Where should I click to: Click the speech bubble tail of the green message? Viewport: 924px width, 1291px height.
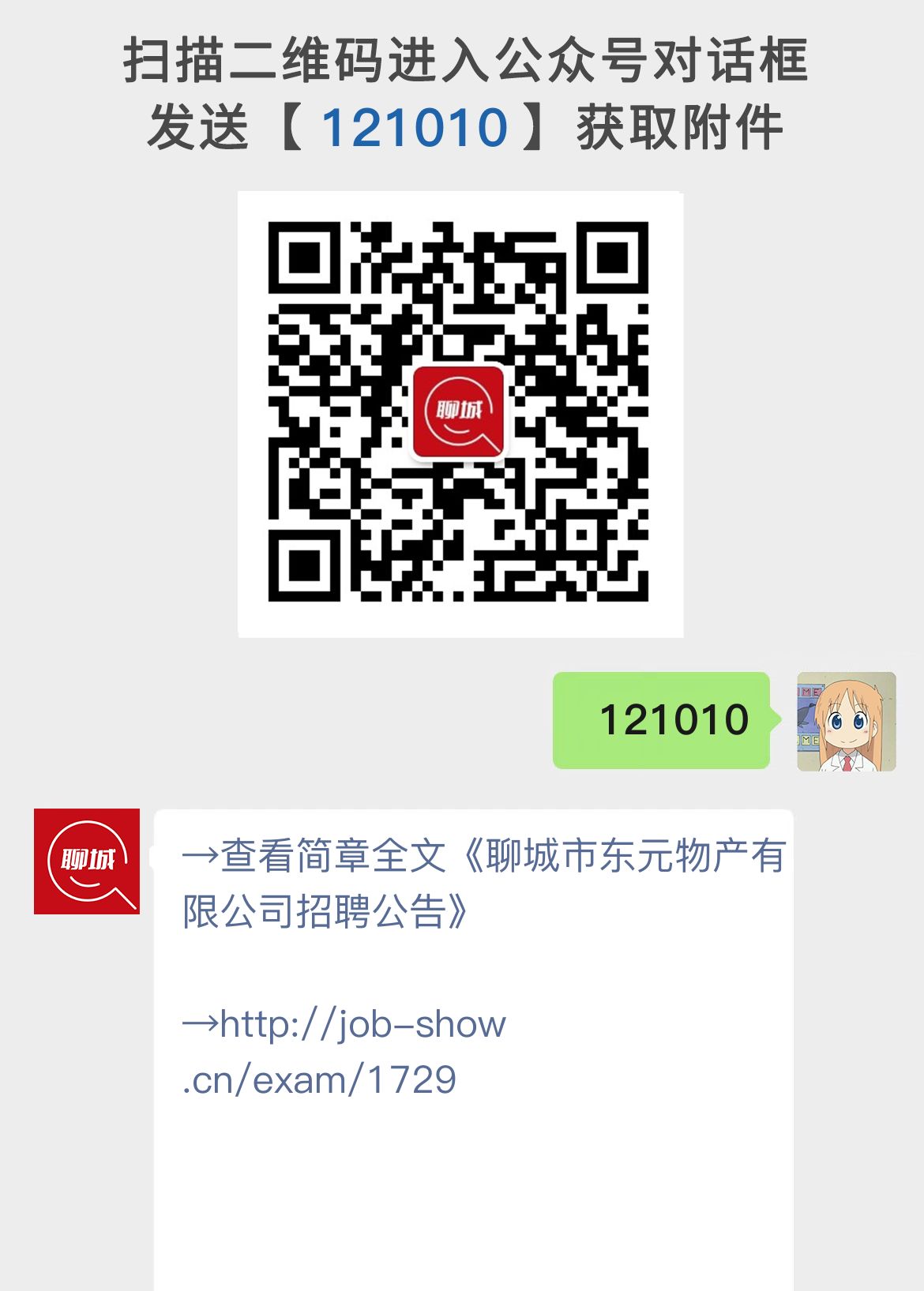(778, 720)
